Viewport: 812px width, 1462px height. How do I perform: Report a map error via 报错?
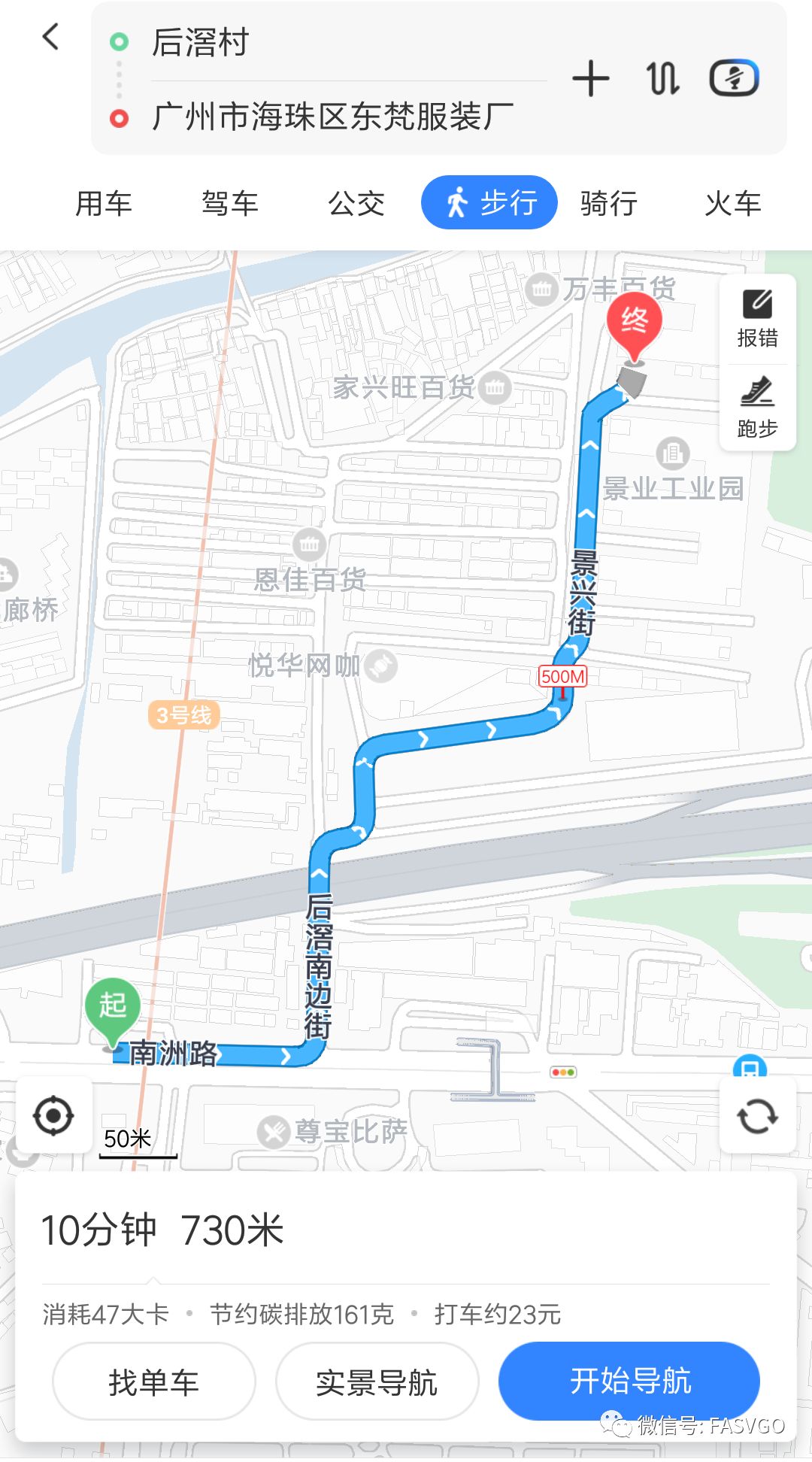[757, 320]
